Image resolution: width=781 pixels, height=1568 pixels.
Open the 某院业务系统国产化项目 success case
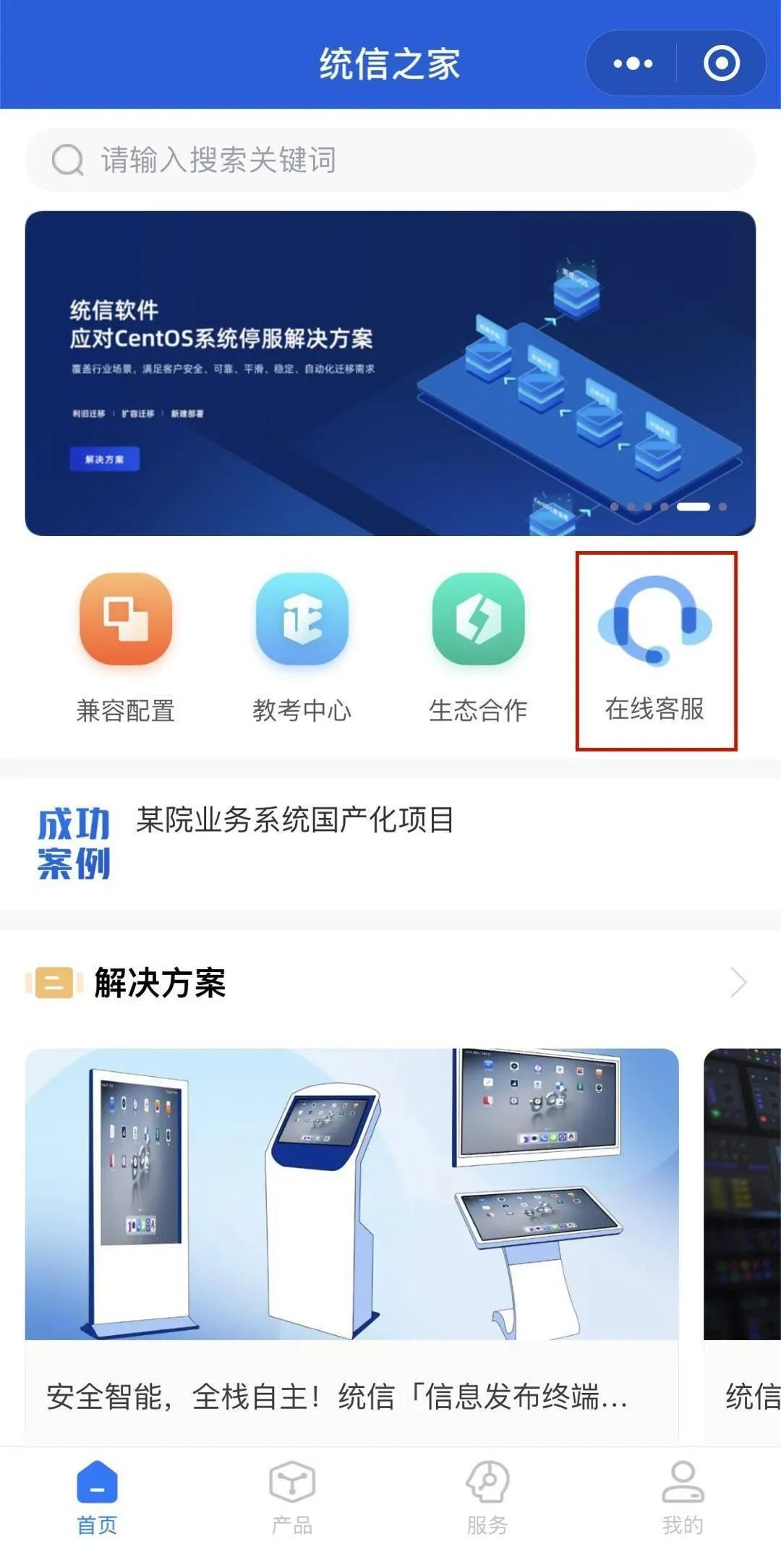click(295, 820)
